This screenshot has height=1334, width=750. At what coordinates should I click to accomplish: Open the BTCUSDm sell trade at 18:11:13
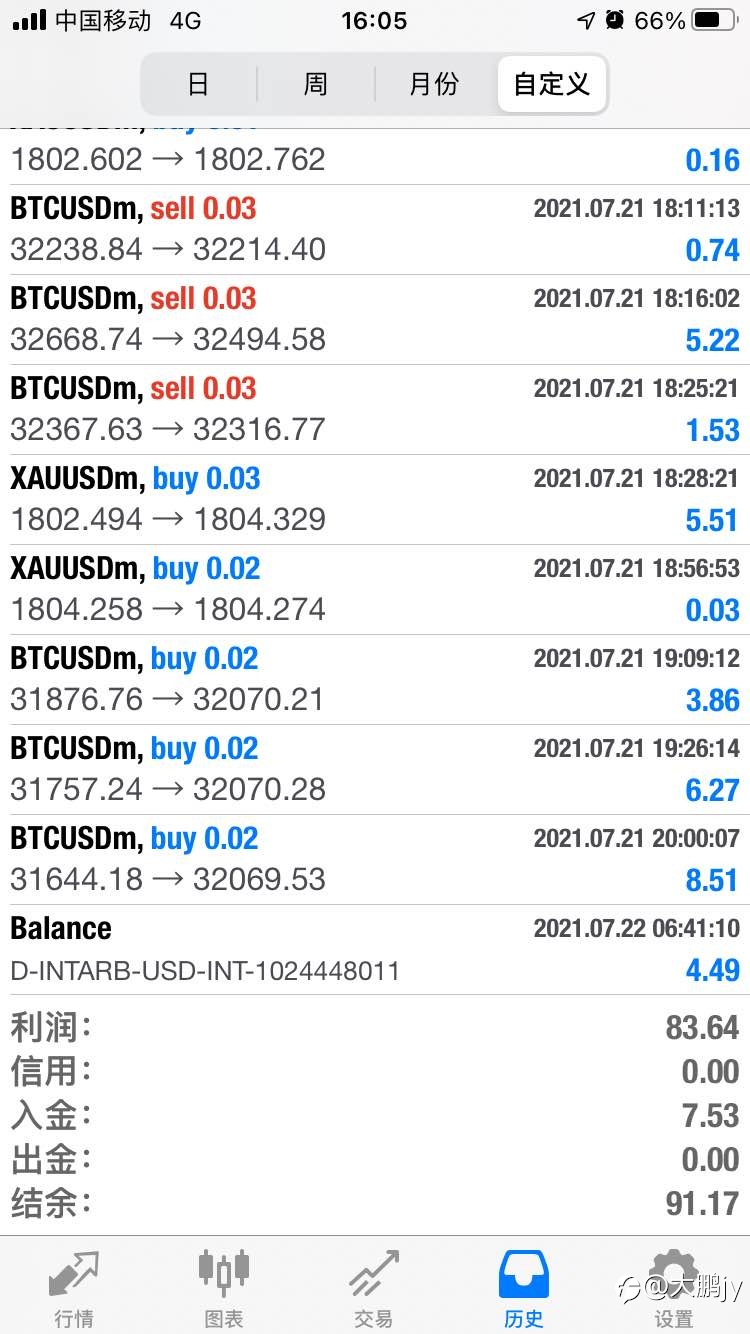click(375, 230)
